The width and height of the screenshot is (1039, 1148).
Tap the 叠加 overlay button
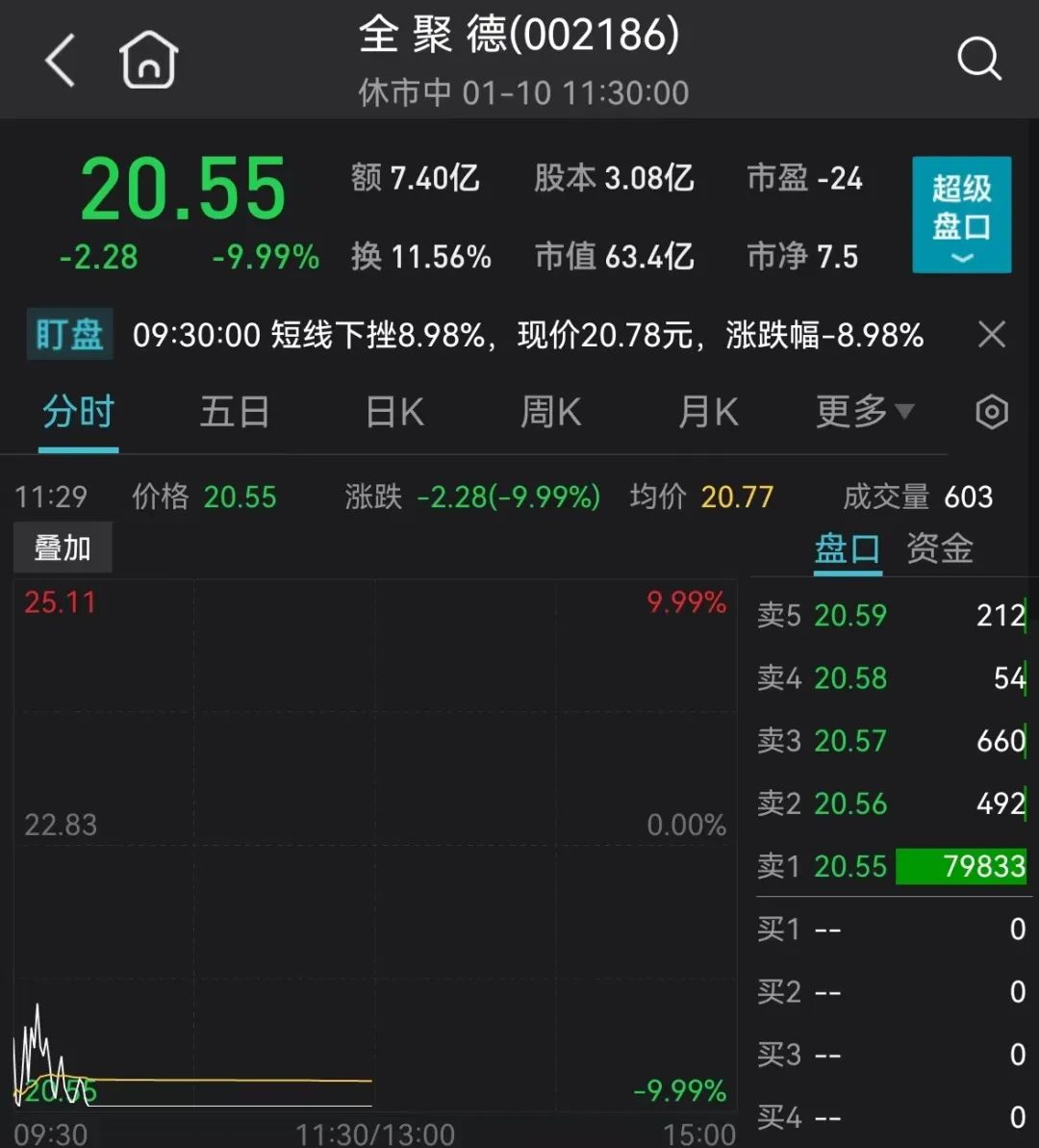pos(63,548)
